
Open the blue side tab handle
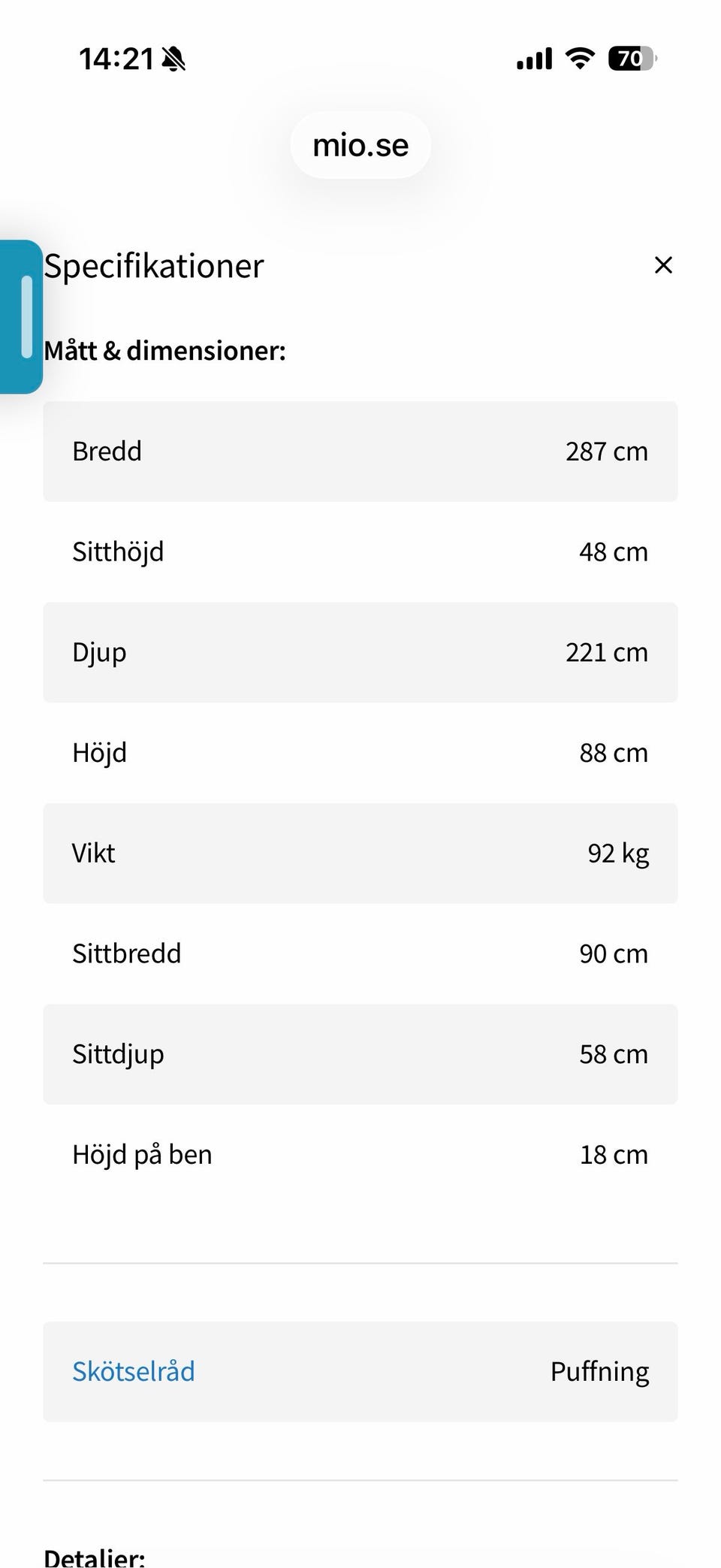click(20, 316)
